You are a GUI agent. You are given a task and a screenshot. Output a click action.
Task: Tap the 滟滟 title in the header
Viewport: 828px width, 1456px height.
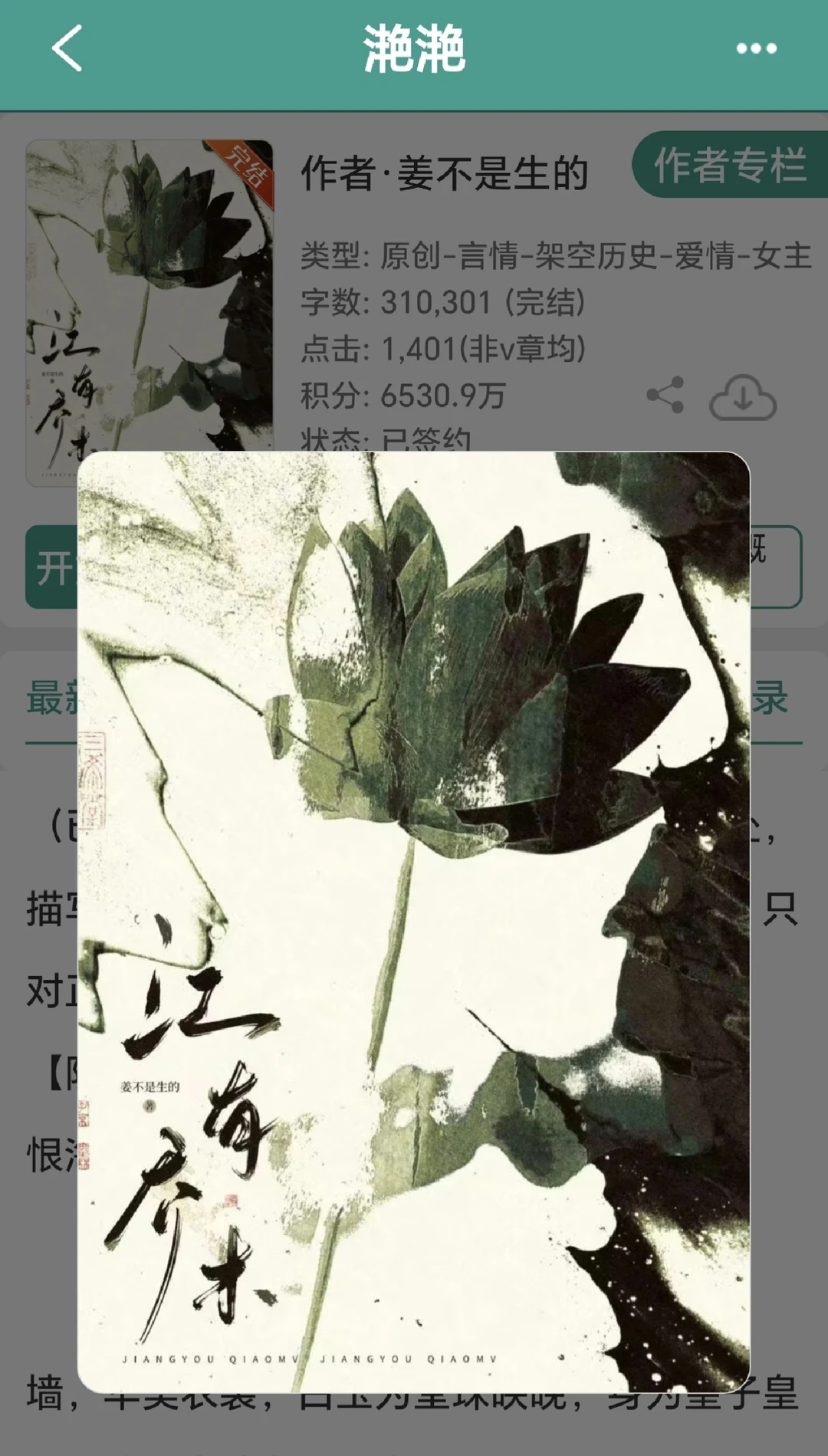pyautogui.click(x=414, y=48)
